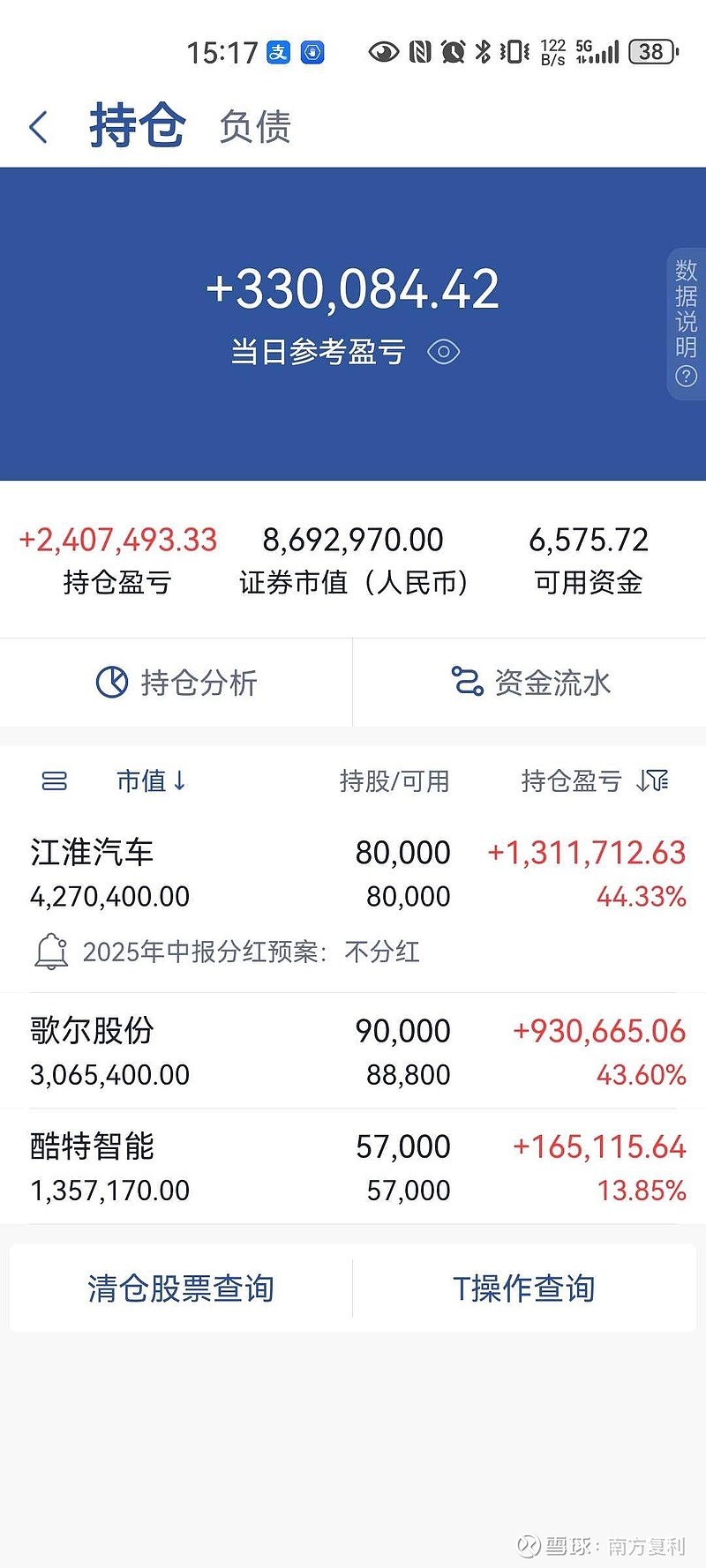Sort by 持股/可用 column header
The image size is (706, 1568).
[x=394, y=781]
